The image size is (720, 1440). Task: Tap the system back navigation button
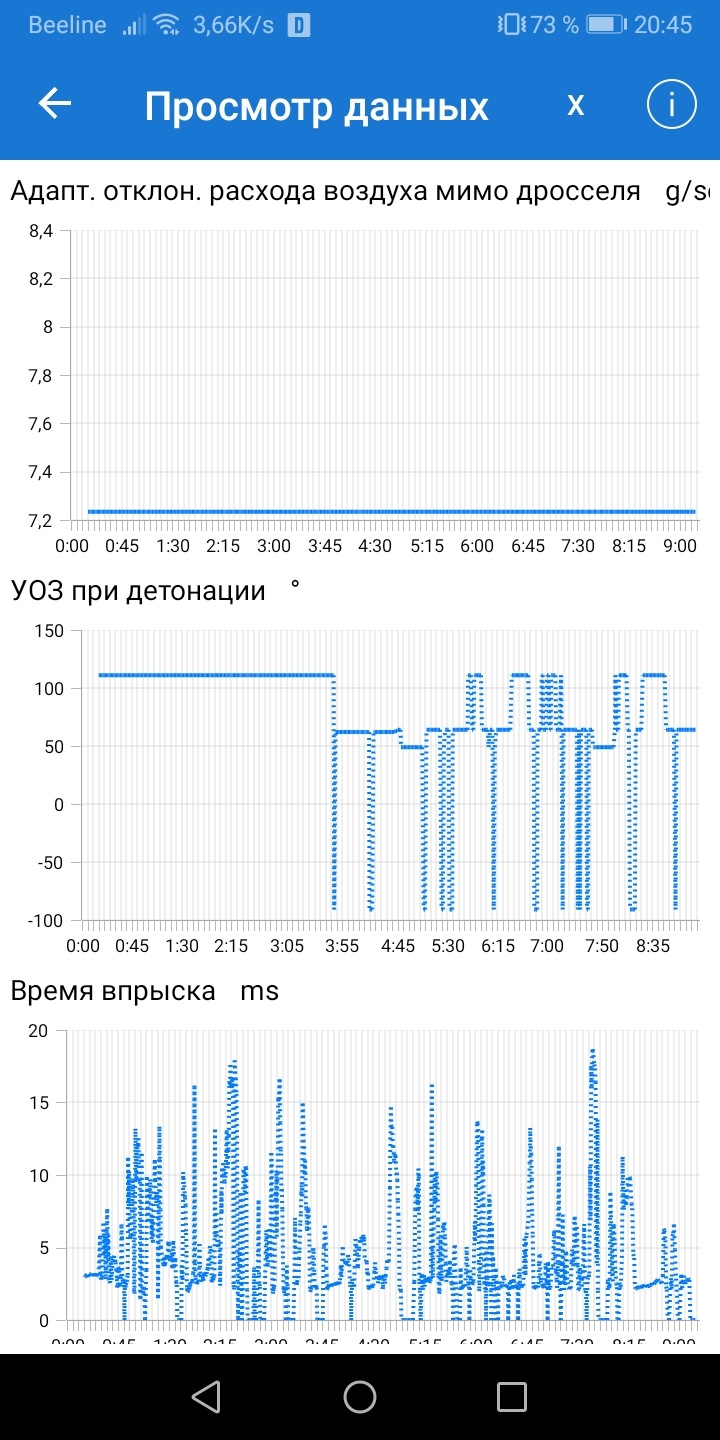point(206,1396)
